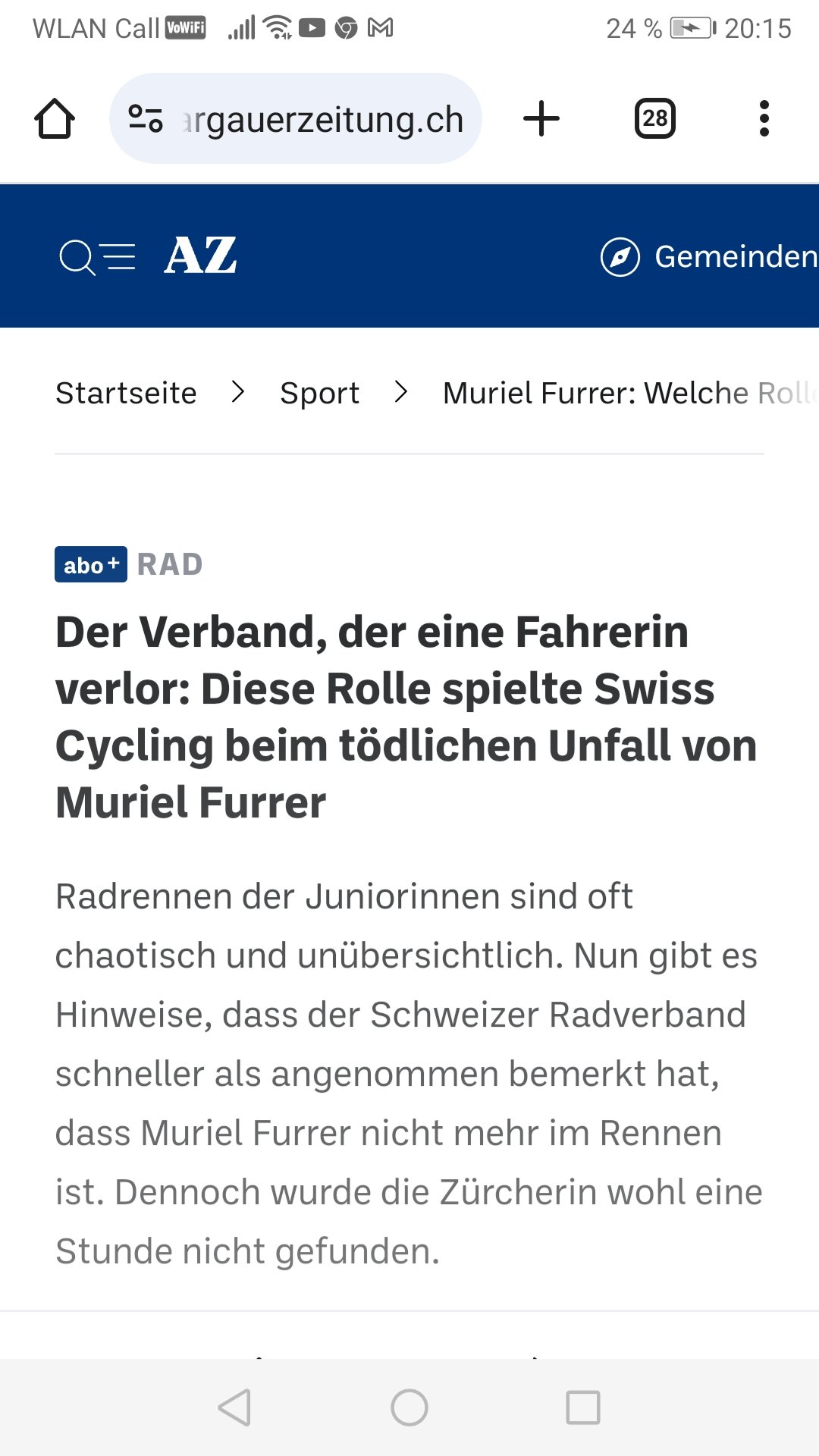Tap the AZ logo to go home

(201, 256)
